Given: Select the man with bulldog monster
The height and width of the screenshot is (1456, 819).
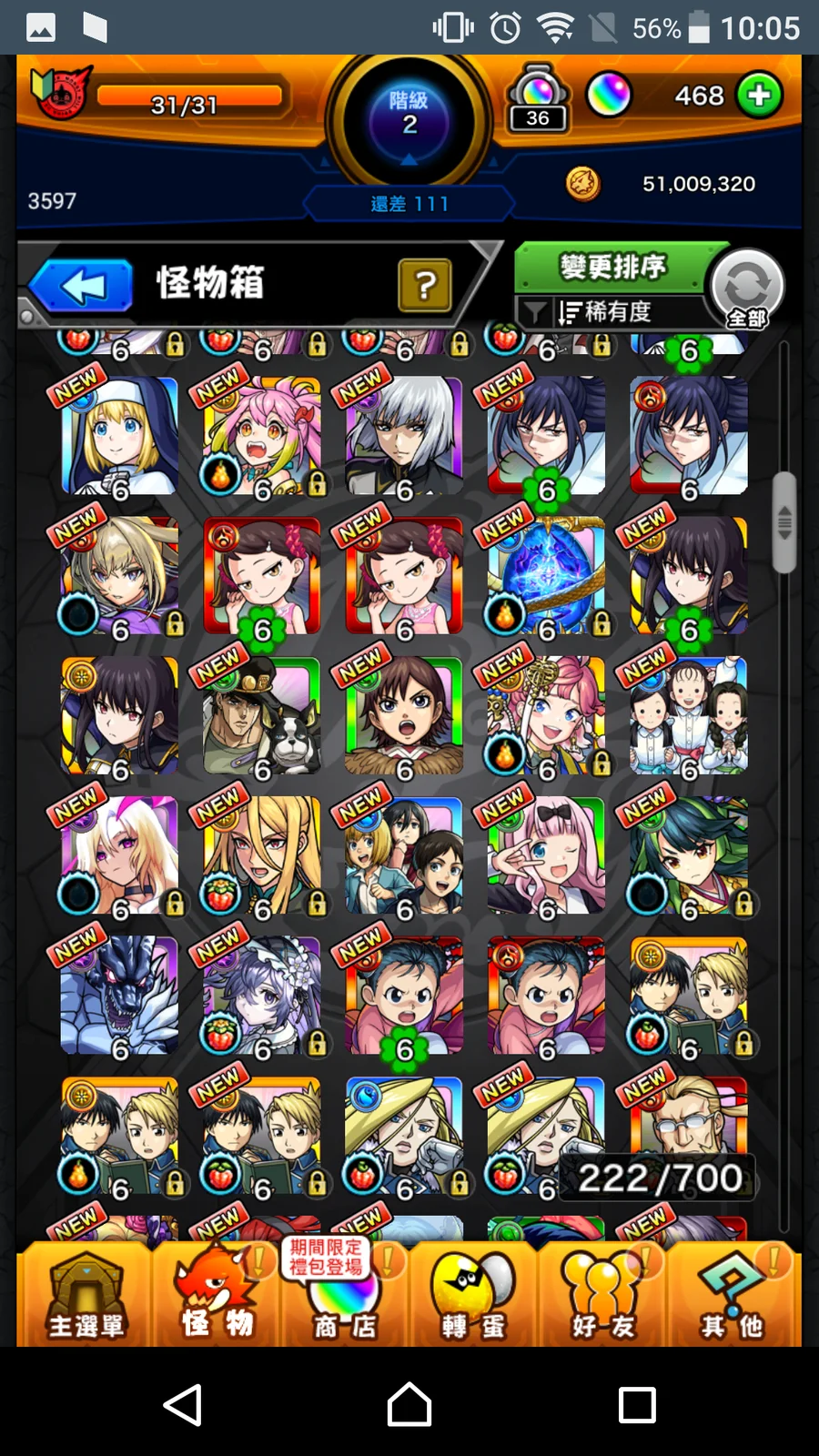Looking at the screenshot, I should point(262,717).
